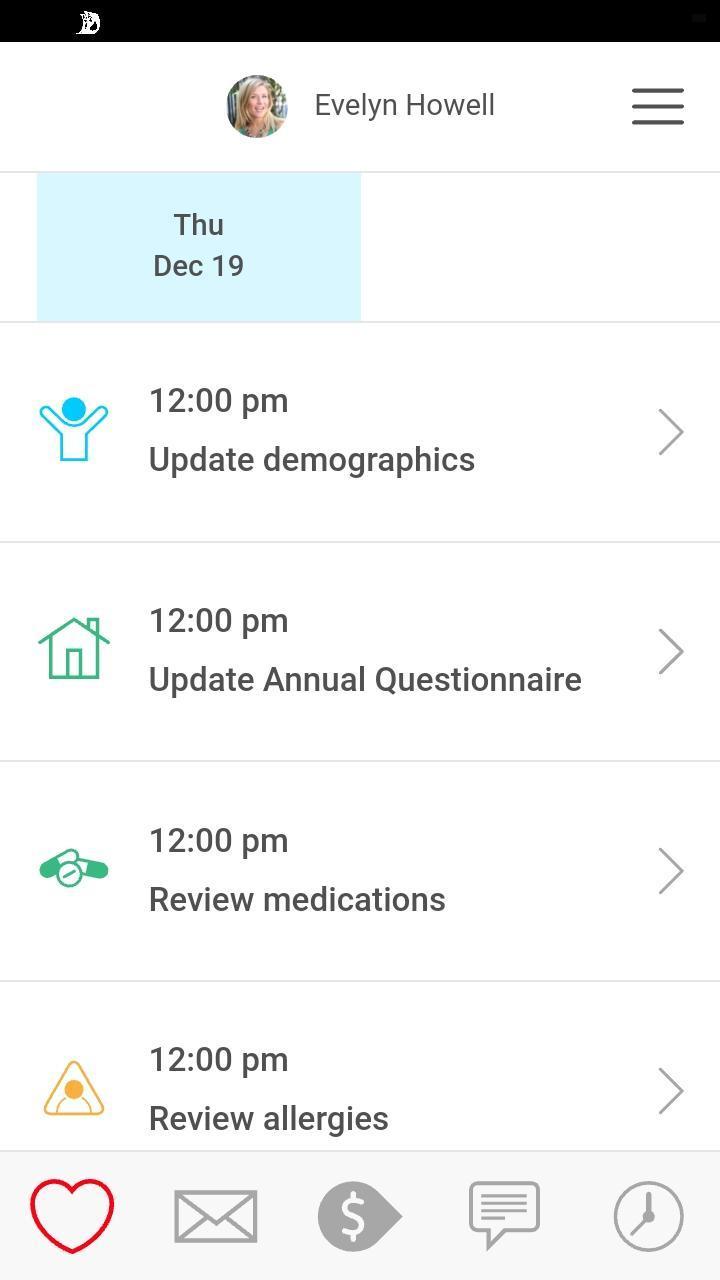This screenshot has width=720, height=1280.
Task: Select the Thu Dec 19 date
Action: [199, 246]
